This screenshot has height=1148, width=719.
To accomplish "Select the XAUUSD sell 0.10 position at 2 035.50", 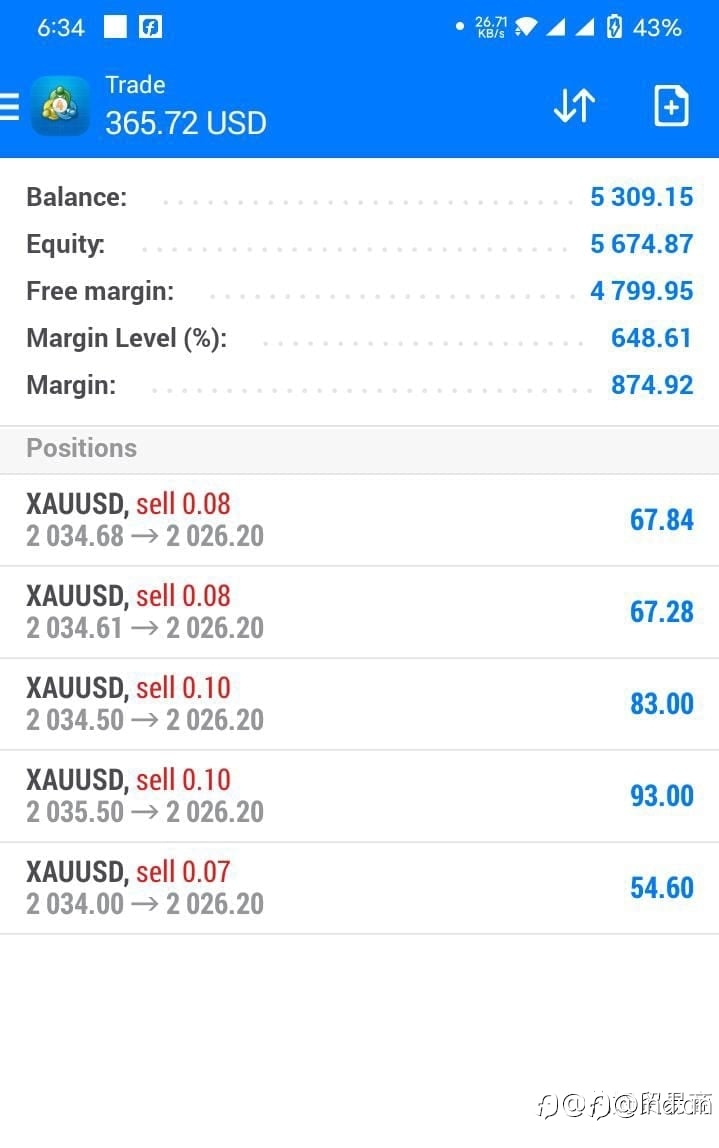I will pyautogui.click(x=360, y=797).
